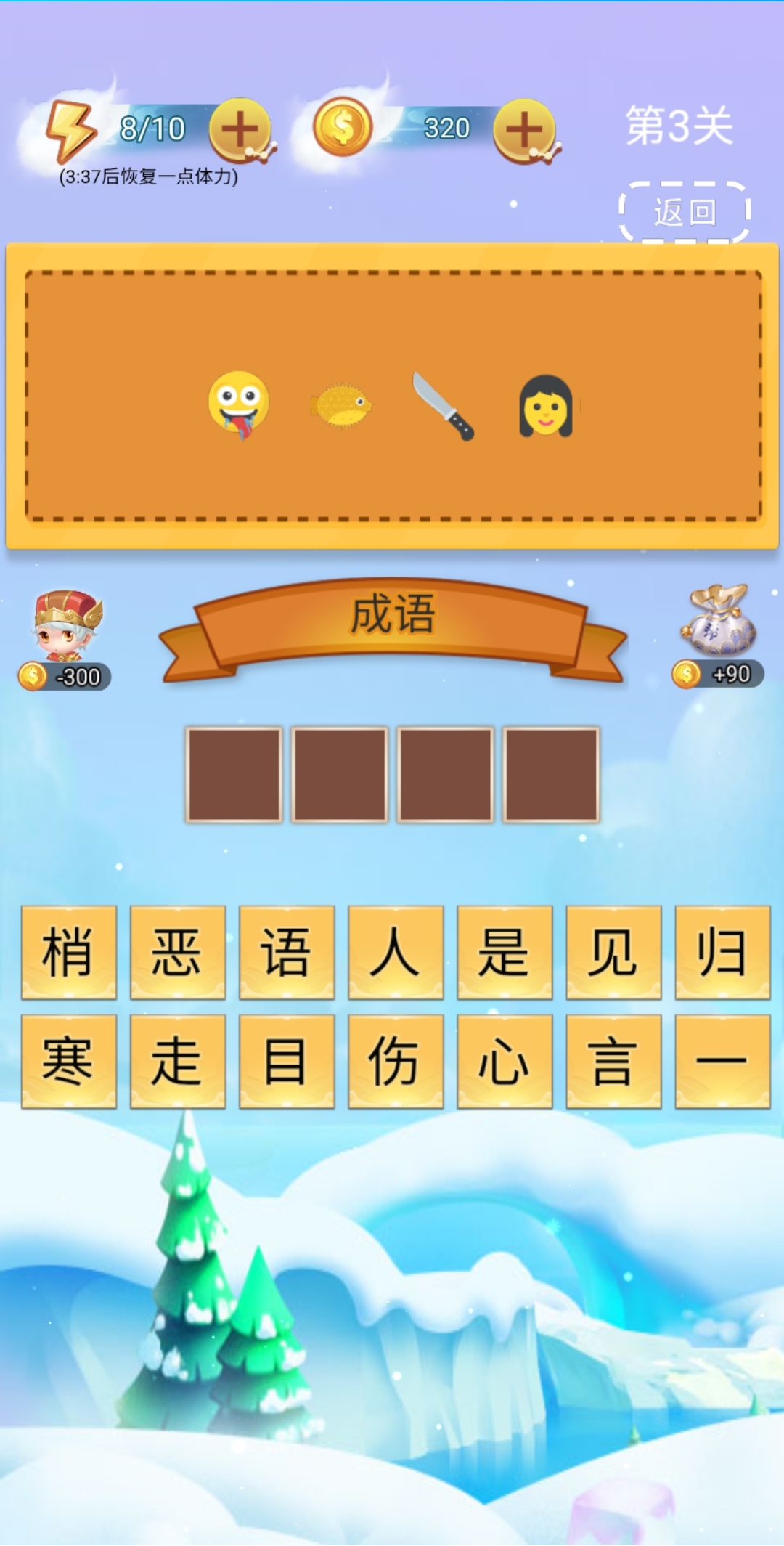This screenshot has height=1546, width=784.
Task: Tap the first empty answer box
Action: coord(234,774)
